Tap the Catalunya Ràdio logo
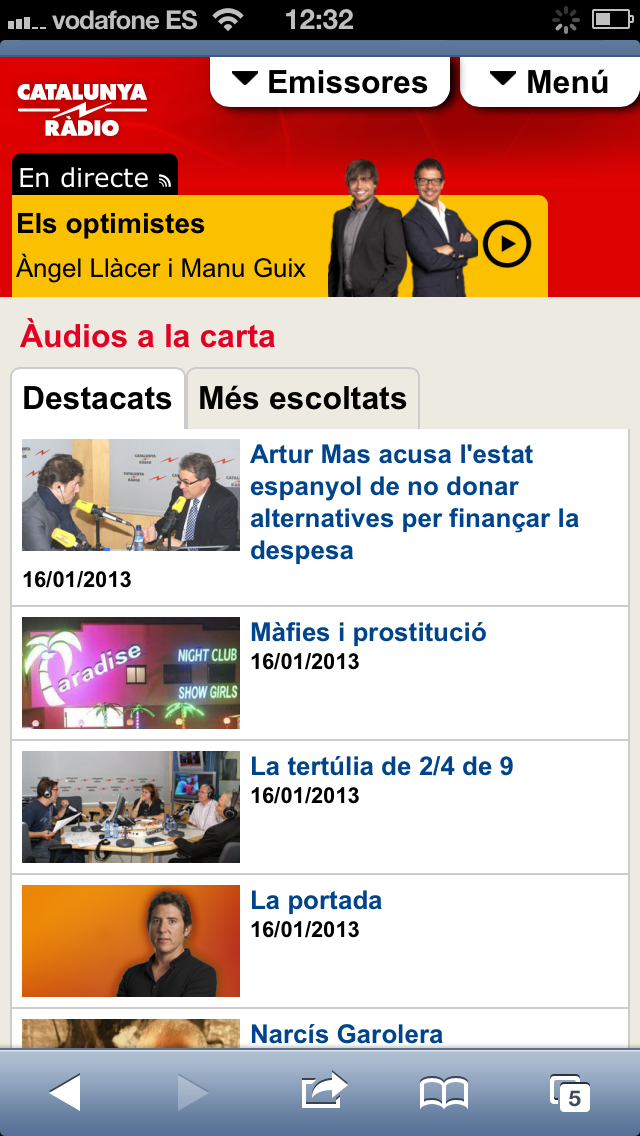 pos(82,109)
